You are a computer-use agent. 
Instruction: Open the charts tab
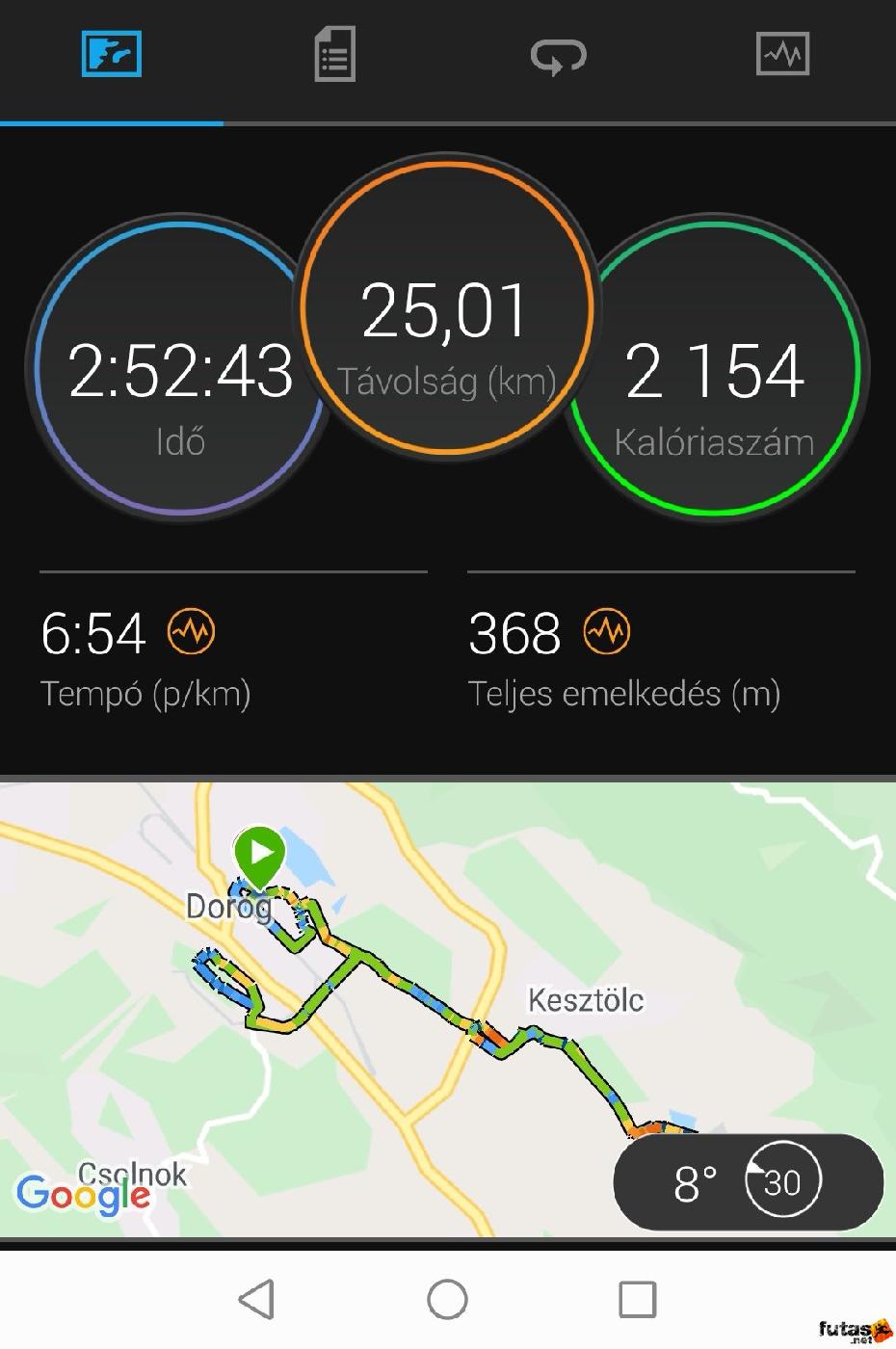(x=782, y=56)
